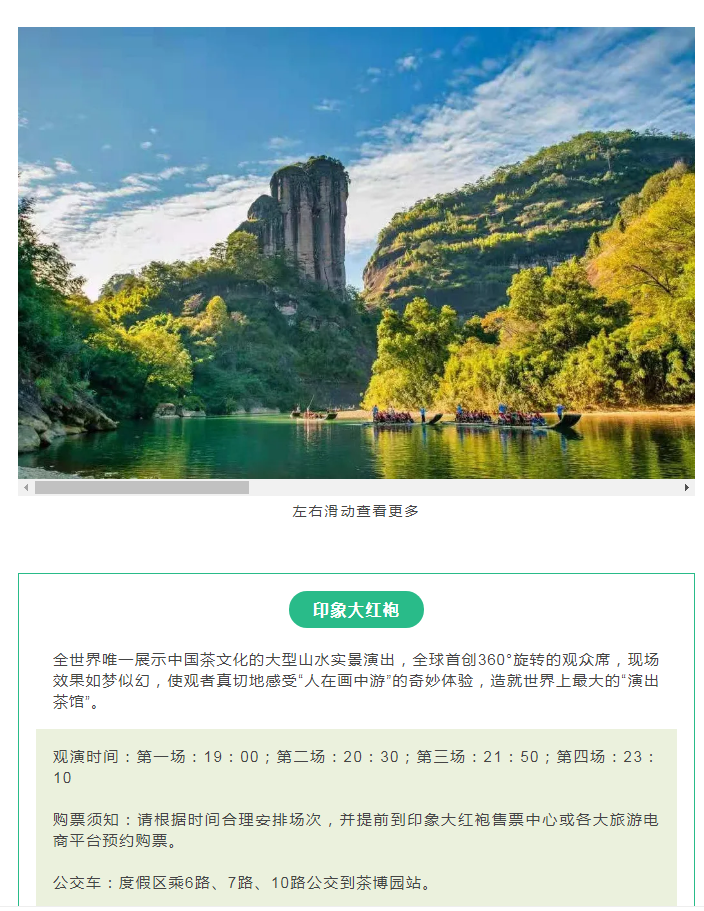Click the gallery scrollbar's left arrow
This screenshot has width=704, height=911.
(x=26, y=488)
